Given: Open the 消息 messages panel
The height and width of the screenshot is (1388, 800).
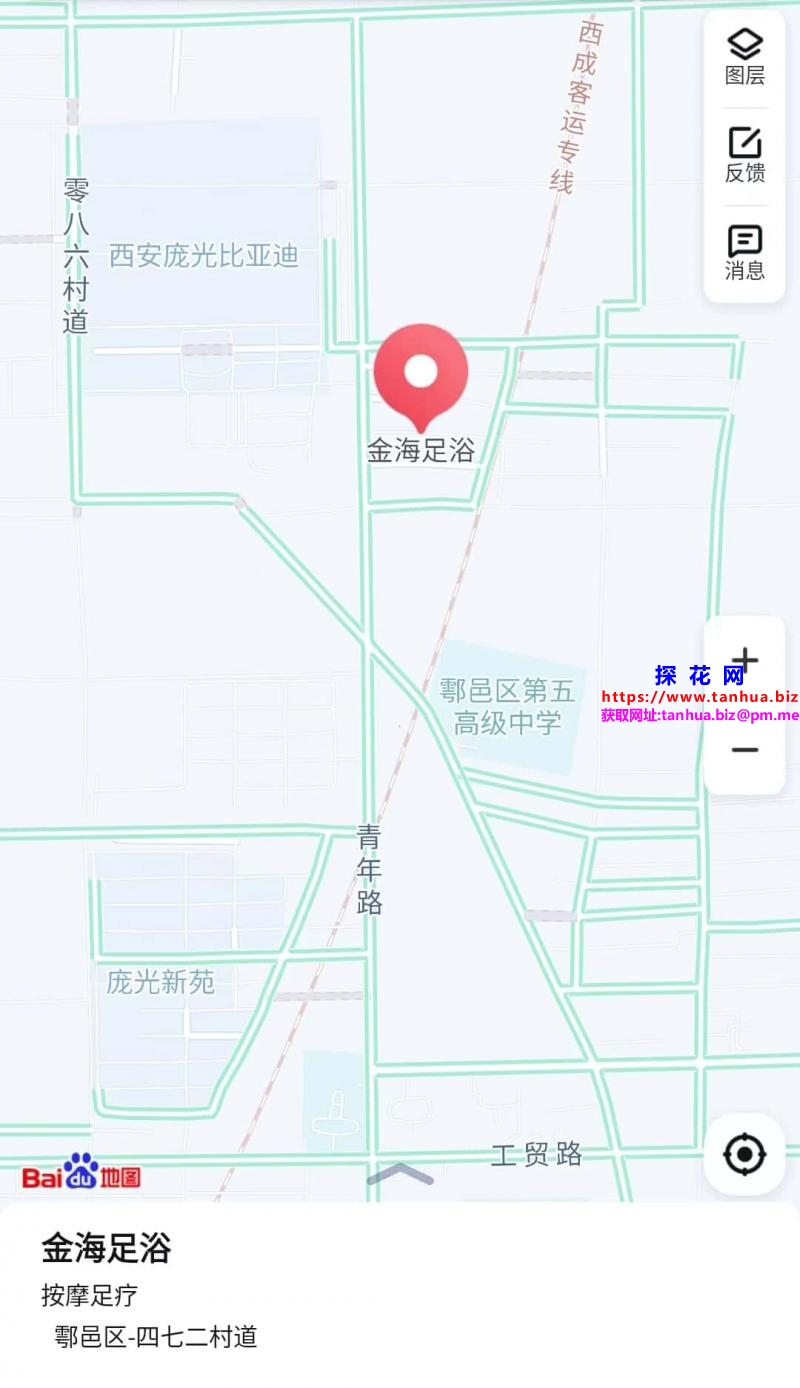Looking at the screenshot, I should pos(744,252).
